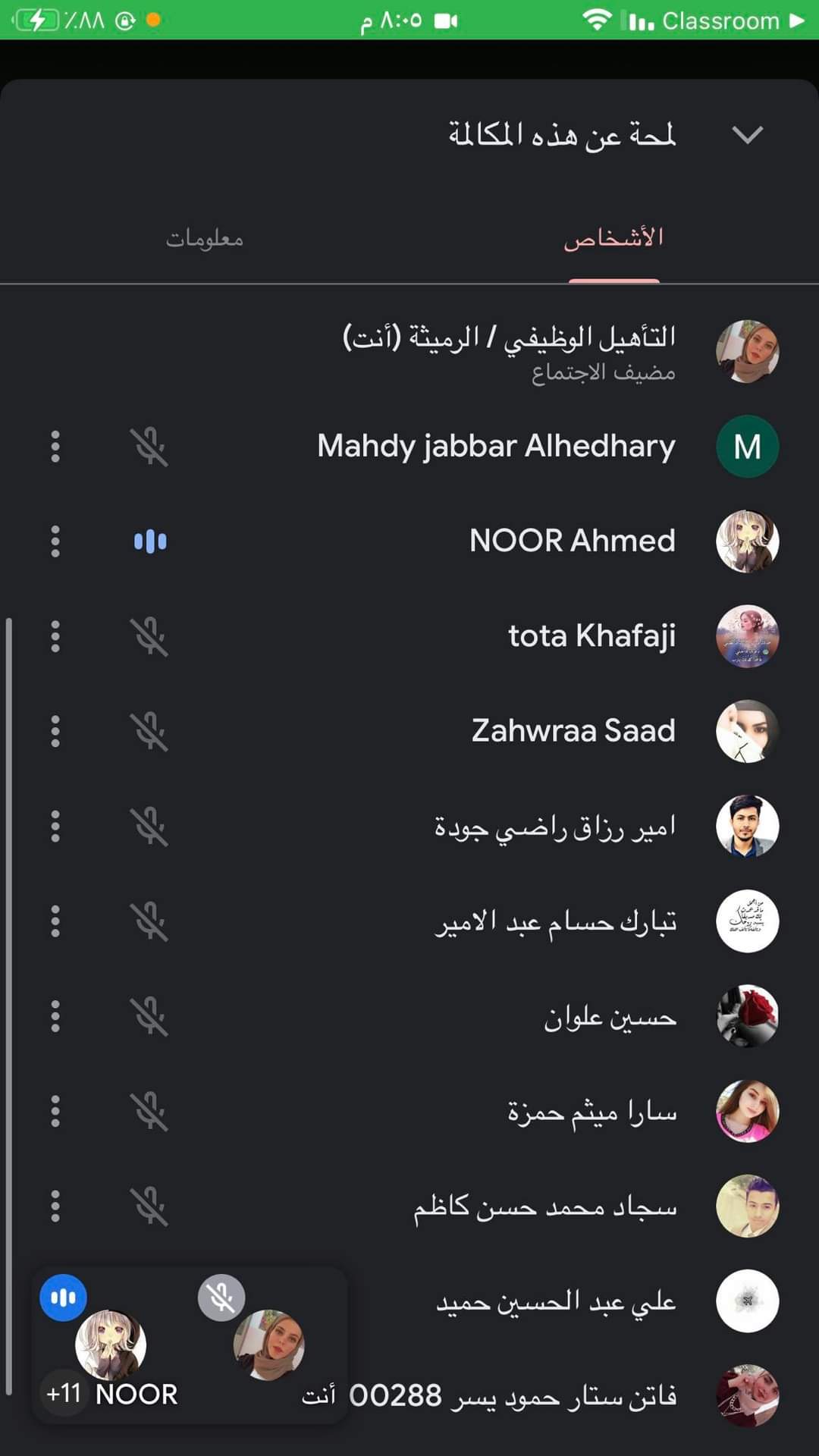
Task: Tap the muted mic icon for Mahdy jabbar Alhedhary
Action: (149, 447)
